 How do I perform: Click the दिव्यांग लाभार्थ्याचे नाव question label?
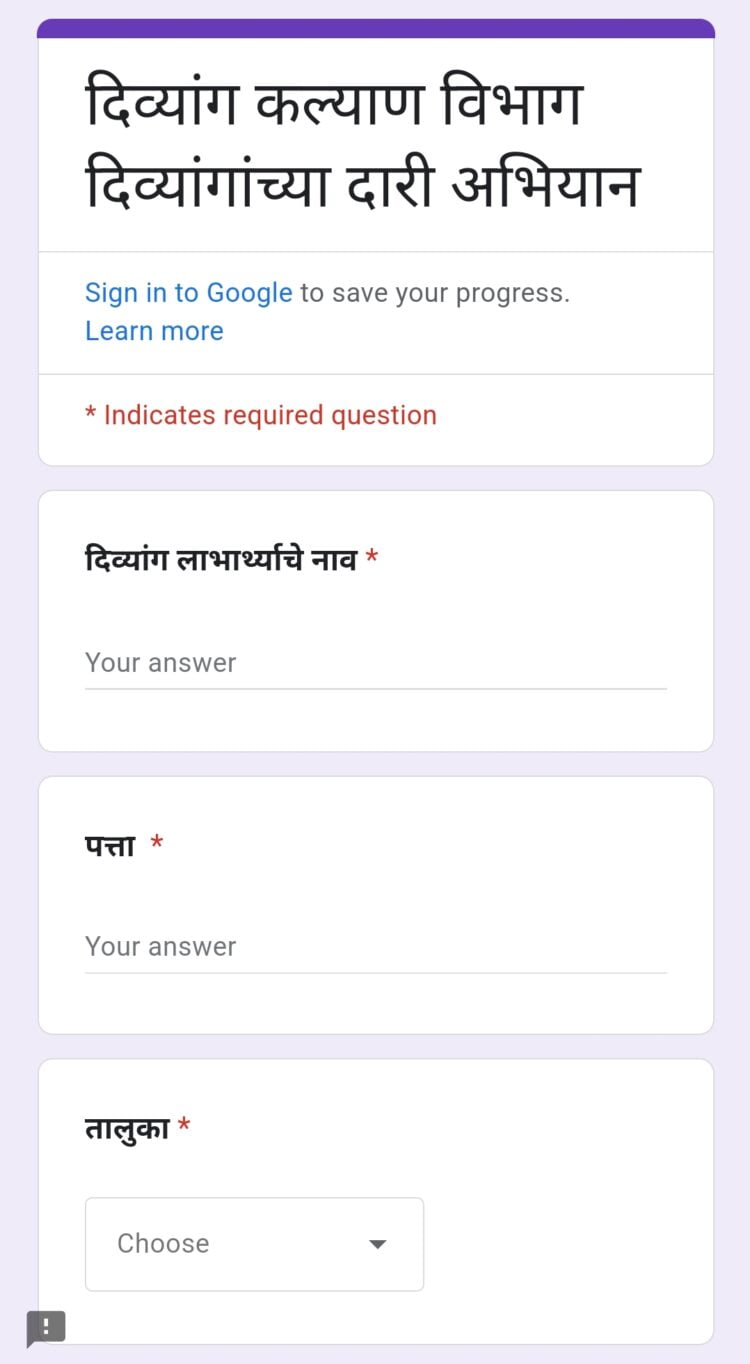tap(222, 557)
